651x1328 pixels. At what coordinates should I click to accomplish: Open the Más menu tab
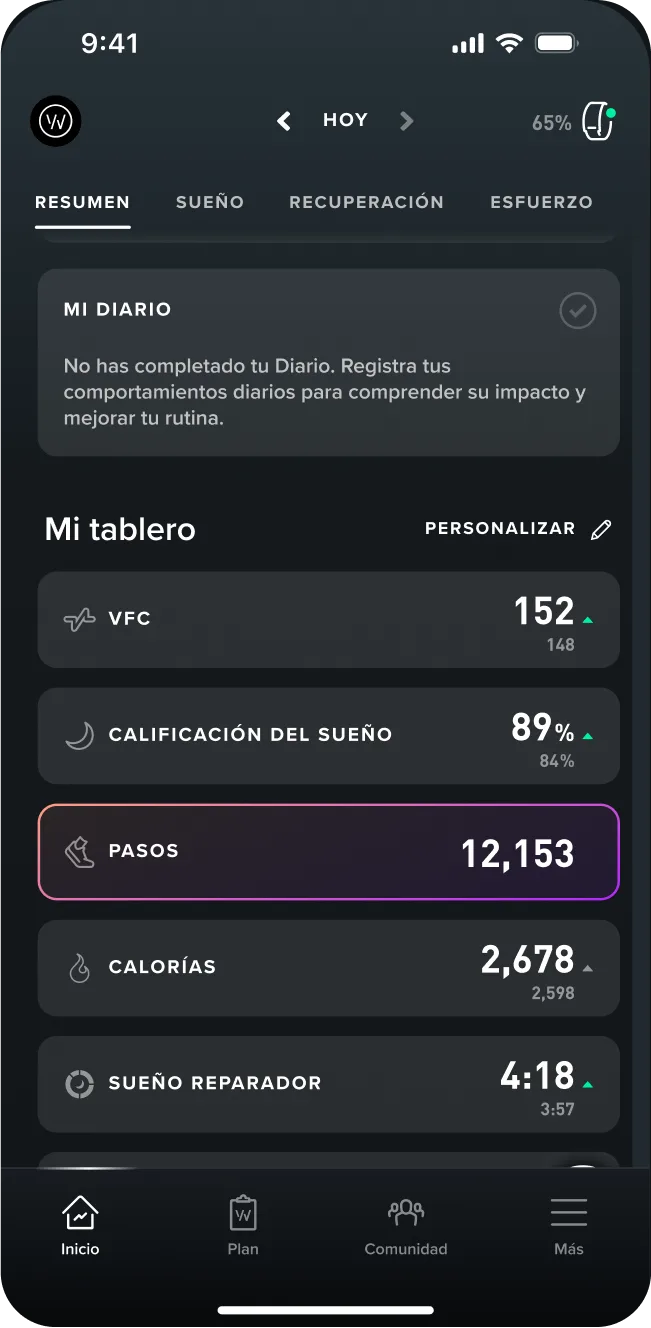[568, 1226]
